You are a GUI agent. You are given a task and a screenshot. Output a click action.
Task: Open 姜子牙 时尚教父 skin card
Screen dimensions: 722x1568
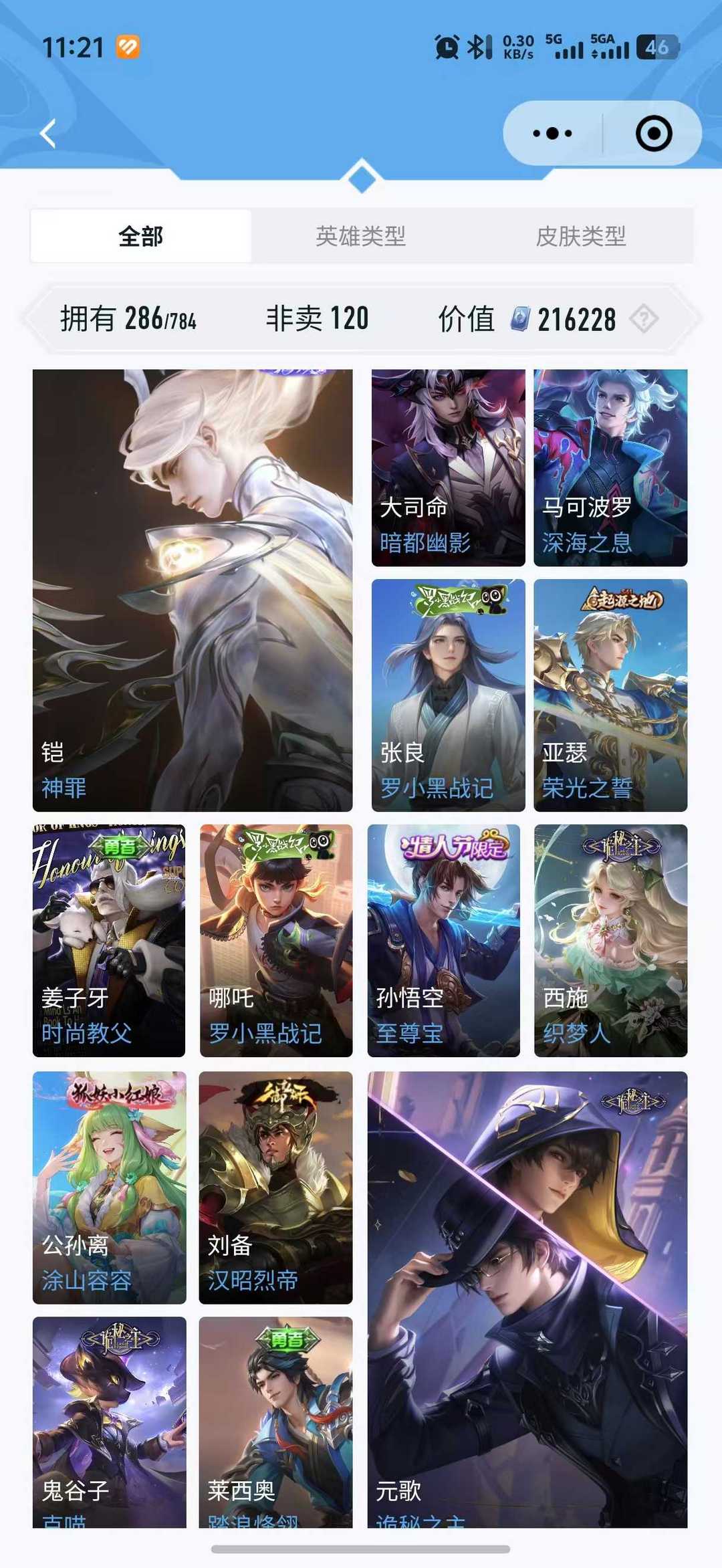tap(109, 940)
